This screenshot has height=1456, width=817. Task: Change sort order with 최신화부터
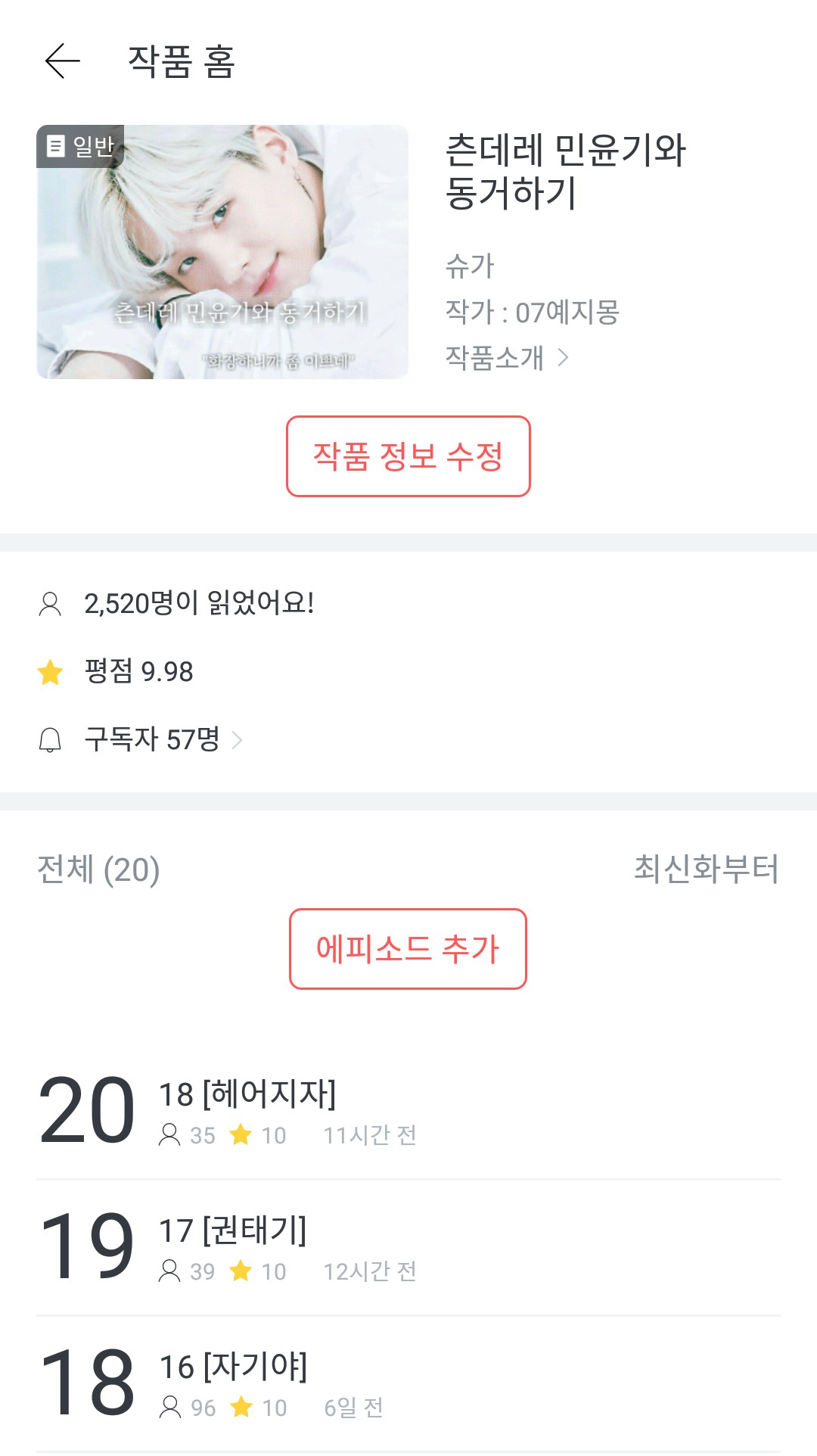click(705, 869)
